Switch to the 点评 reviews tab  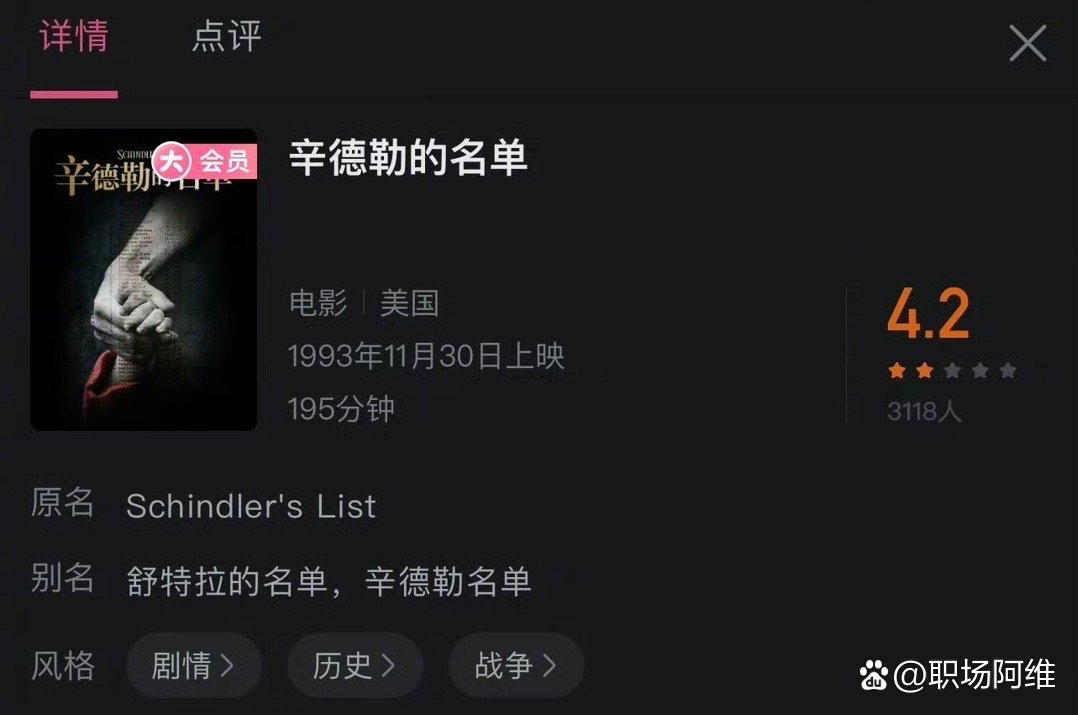227,36
